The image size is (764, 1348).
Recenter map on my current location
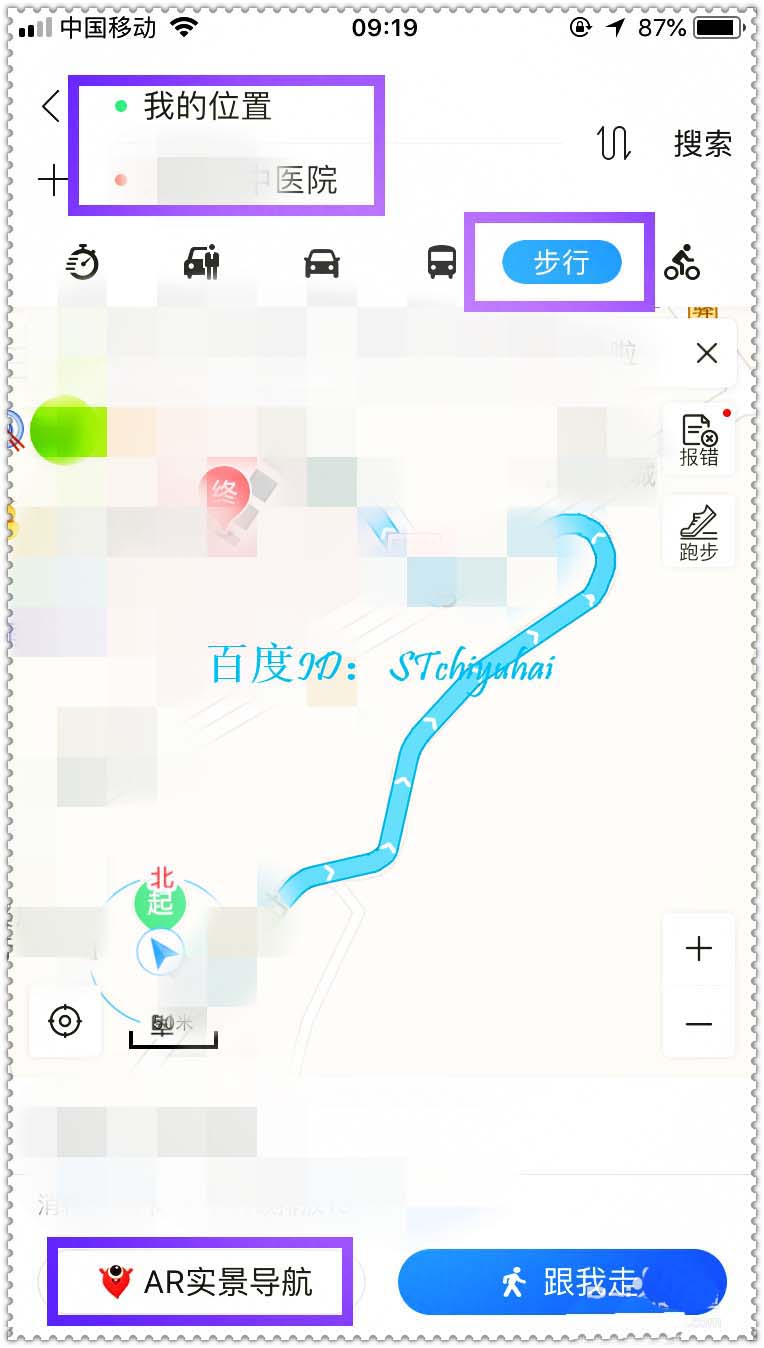pyautogui.click(x=65, y=1021)
